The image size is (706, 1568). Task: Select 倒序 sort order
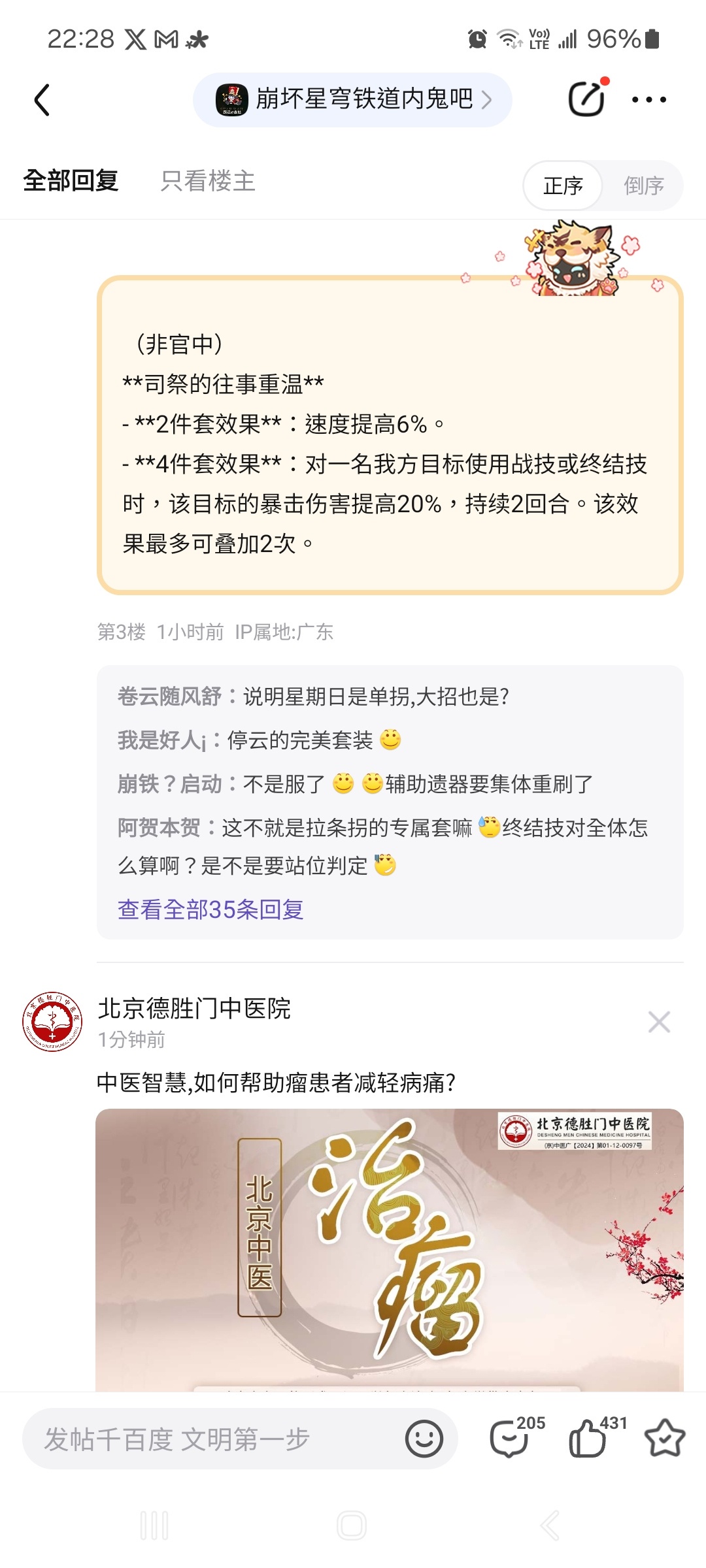[643, 186]
